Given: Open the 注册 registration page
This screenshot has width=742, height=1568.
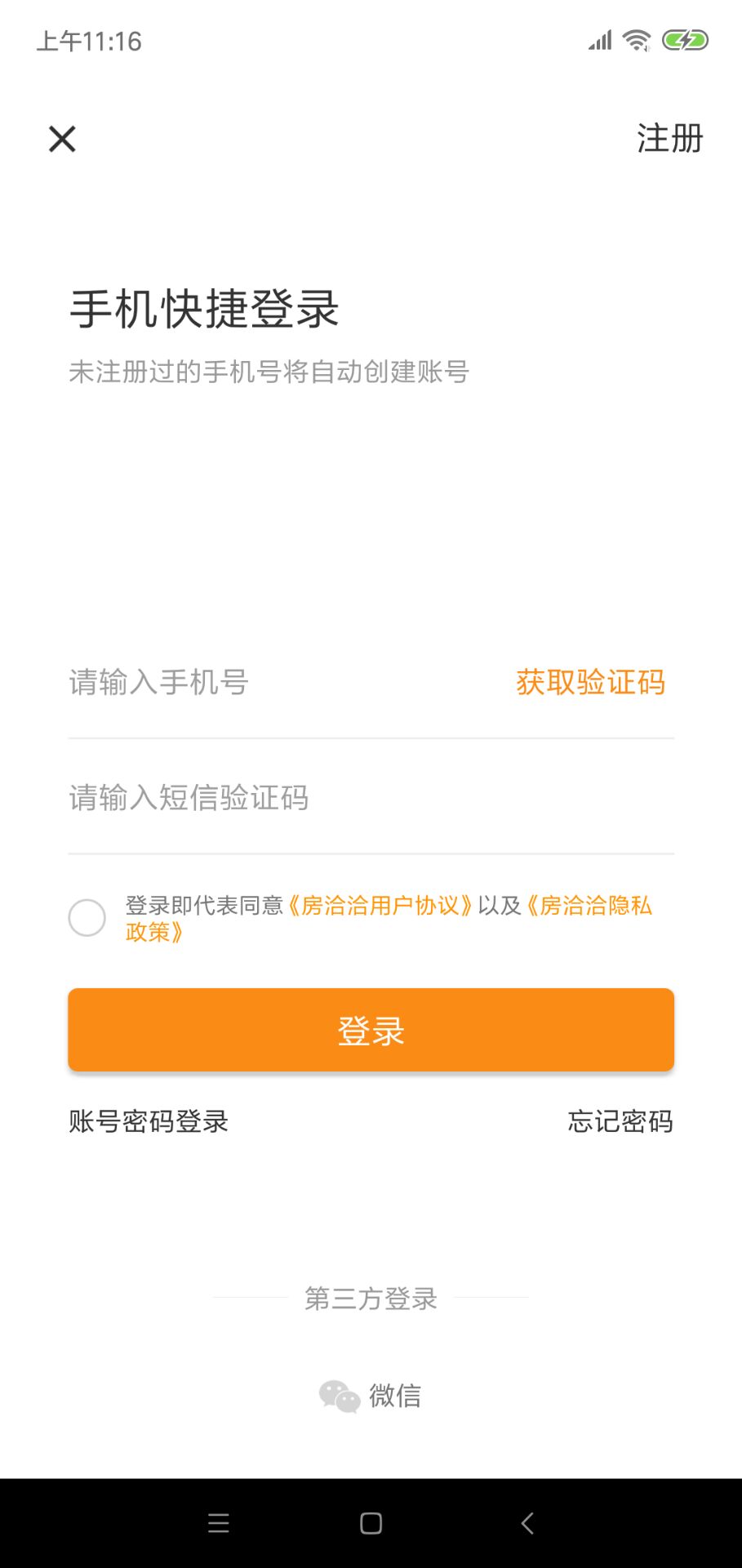Looking at the screenshot, I should 669,138.
